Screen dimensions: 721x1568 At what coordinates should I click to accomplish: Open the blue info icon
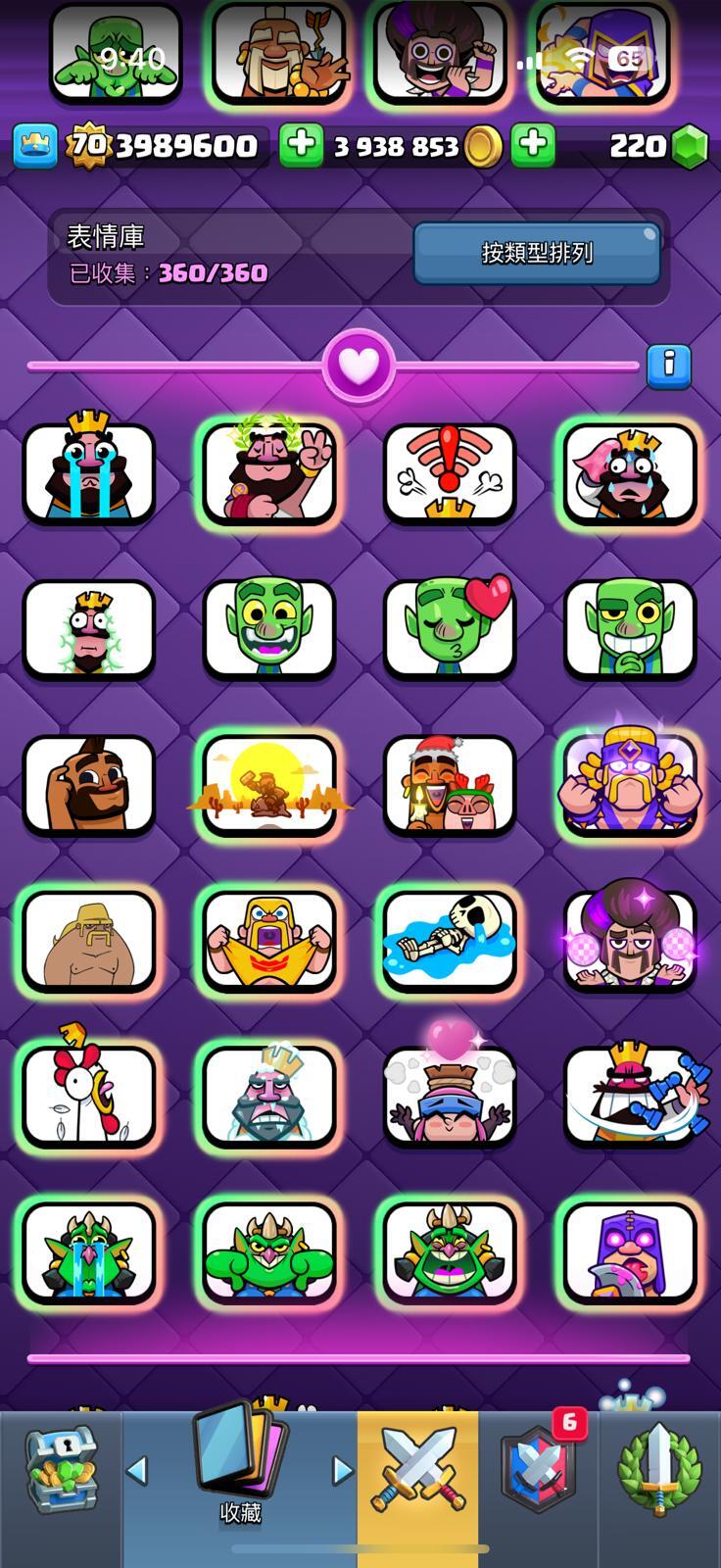click(x=669, y=366)
